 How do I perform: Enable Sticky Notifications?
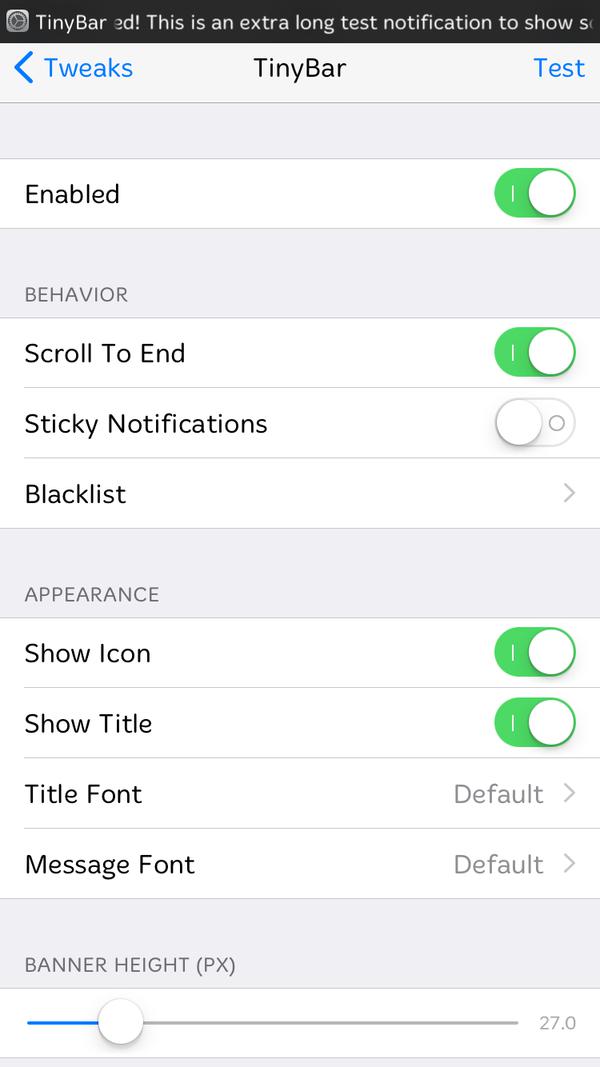click(x=534, y=423)
